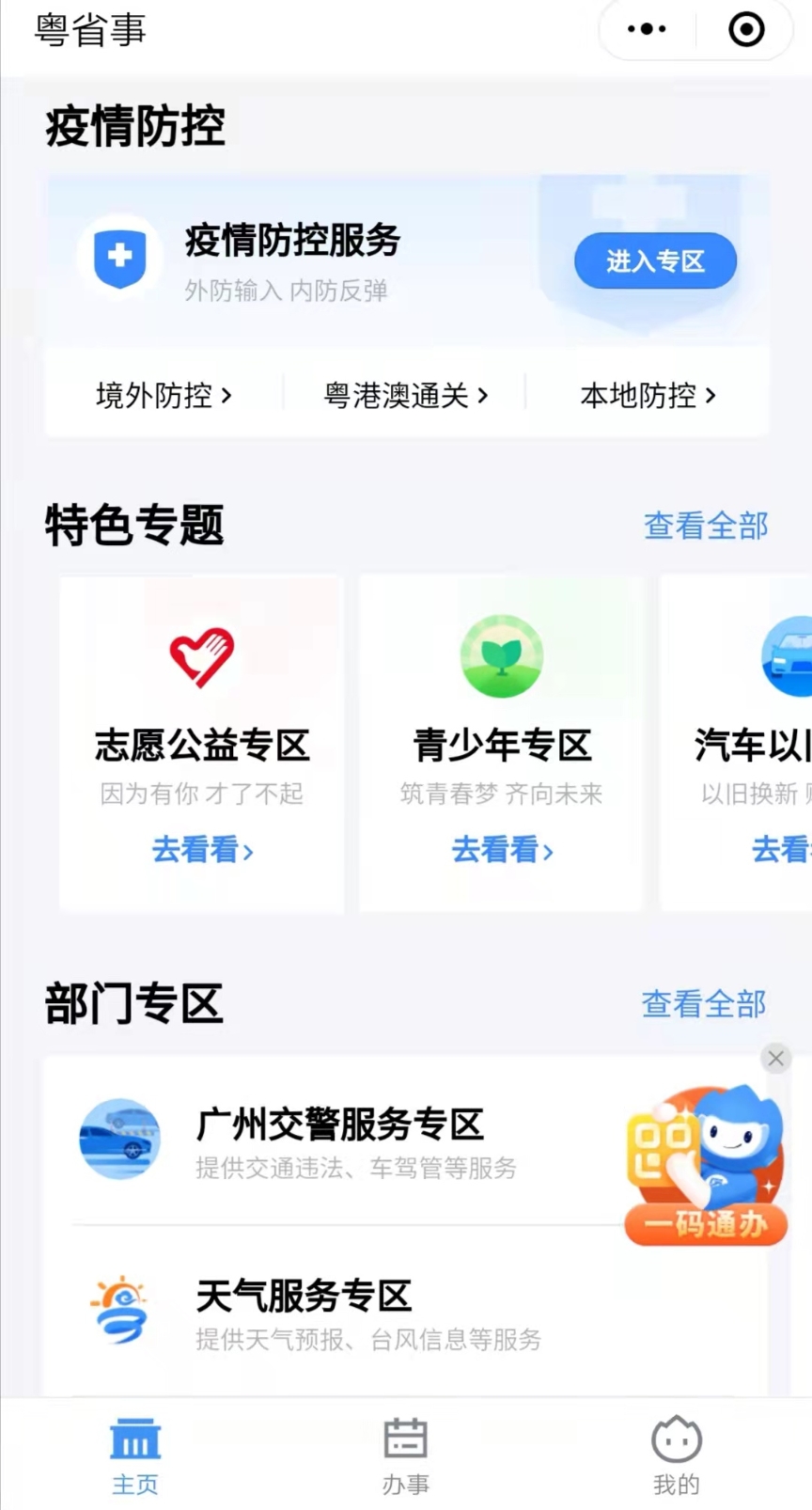Open the 青少年专区 card

[x=502, y=743]
